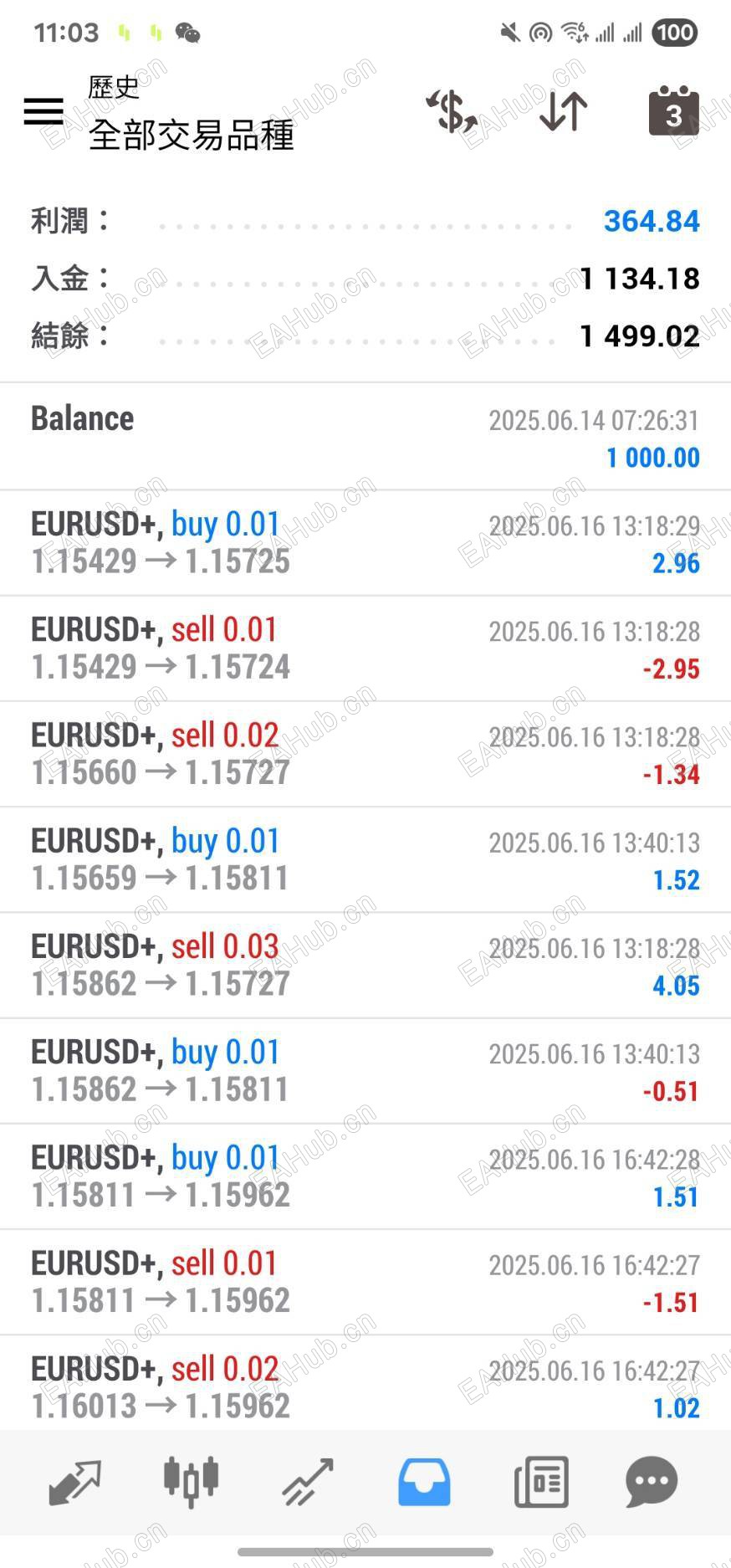This screenshot has width=731, height=1568.
Task: Open the hamburger menu drawer
Action: (43, 111)
